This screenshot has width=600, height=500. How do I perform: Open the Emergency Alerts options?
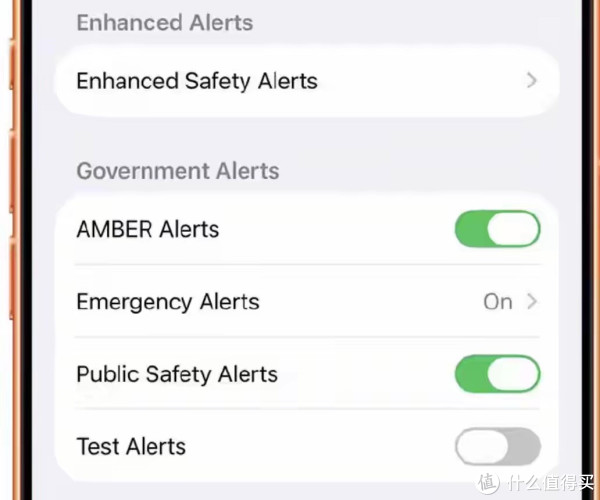point(305,302)
